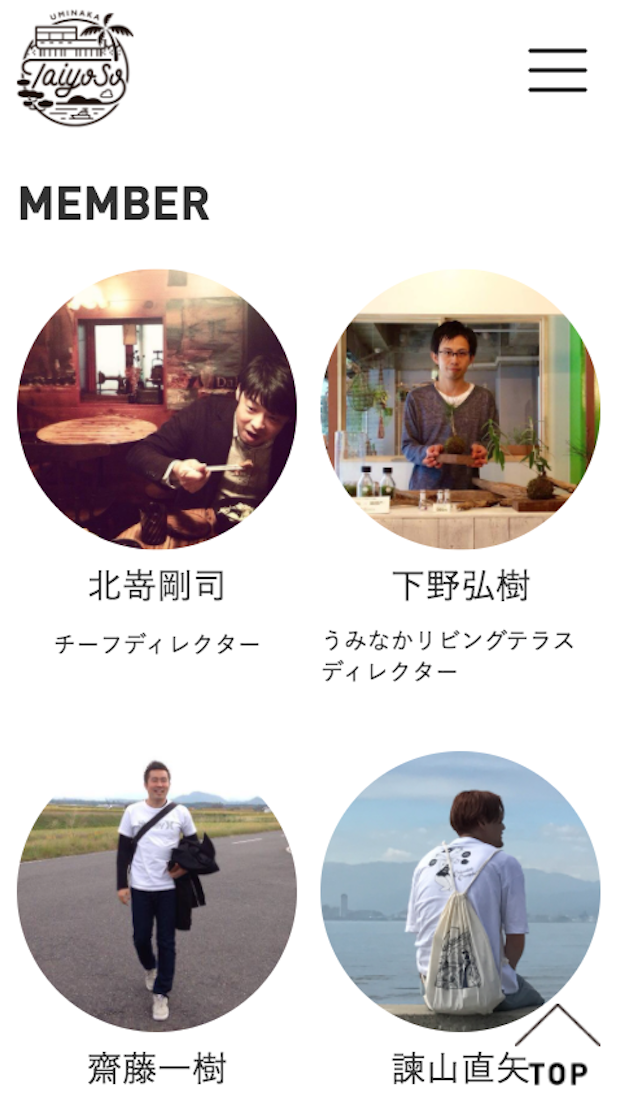Open member profile of 北嵜剛司
This screenshot has width=620, height=1109.
157,409
